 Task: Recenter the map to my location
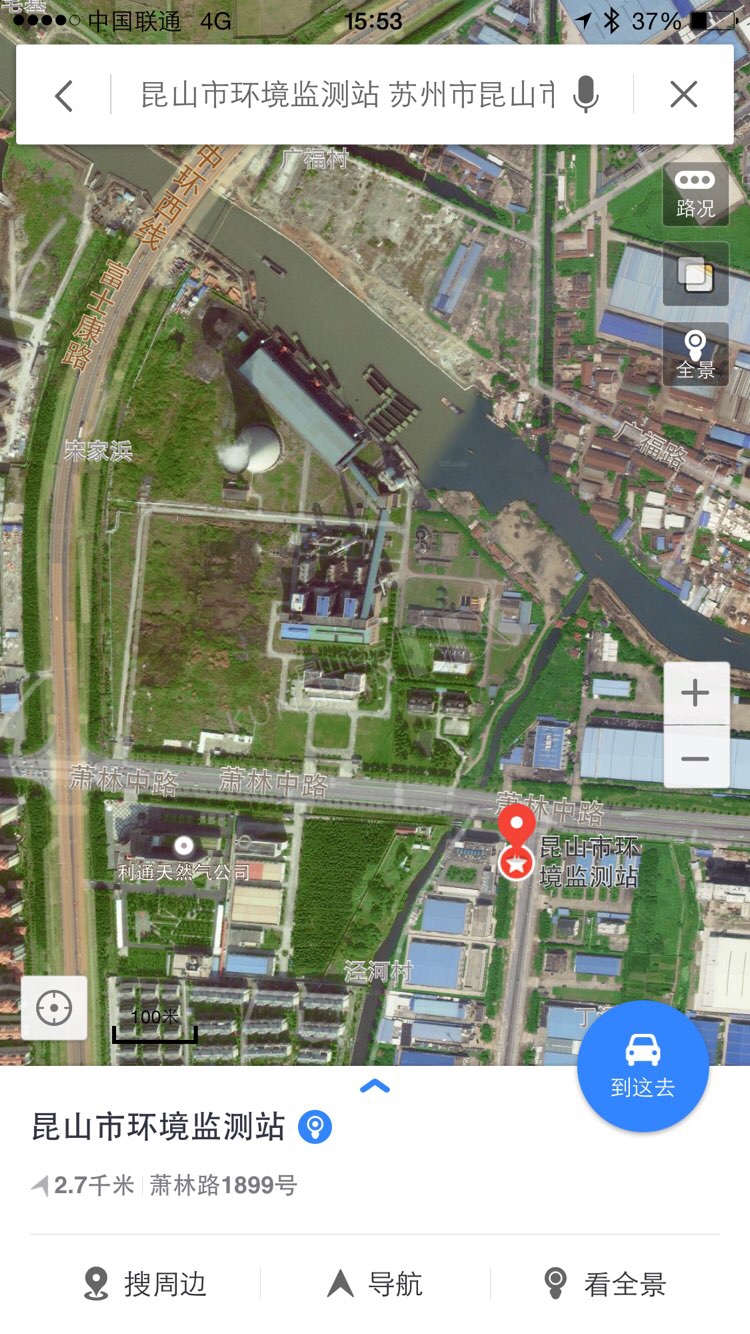click(x=54, y=1008)
